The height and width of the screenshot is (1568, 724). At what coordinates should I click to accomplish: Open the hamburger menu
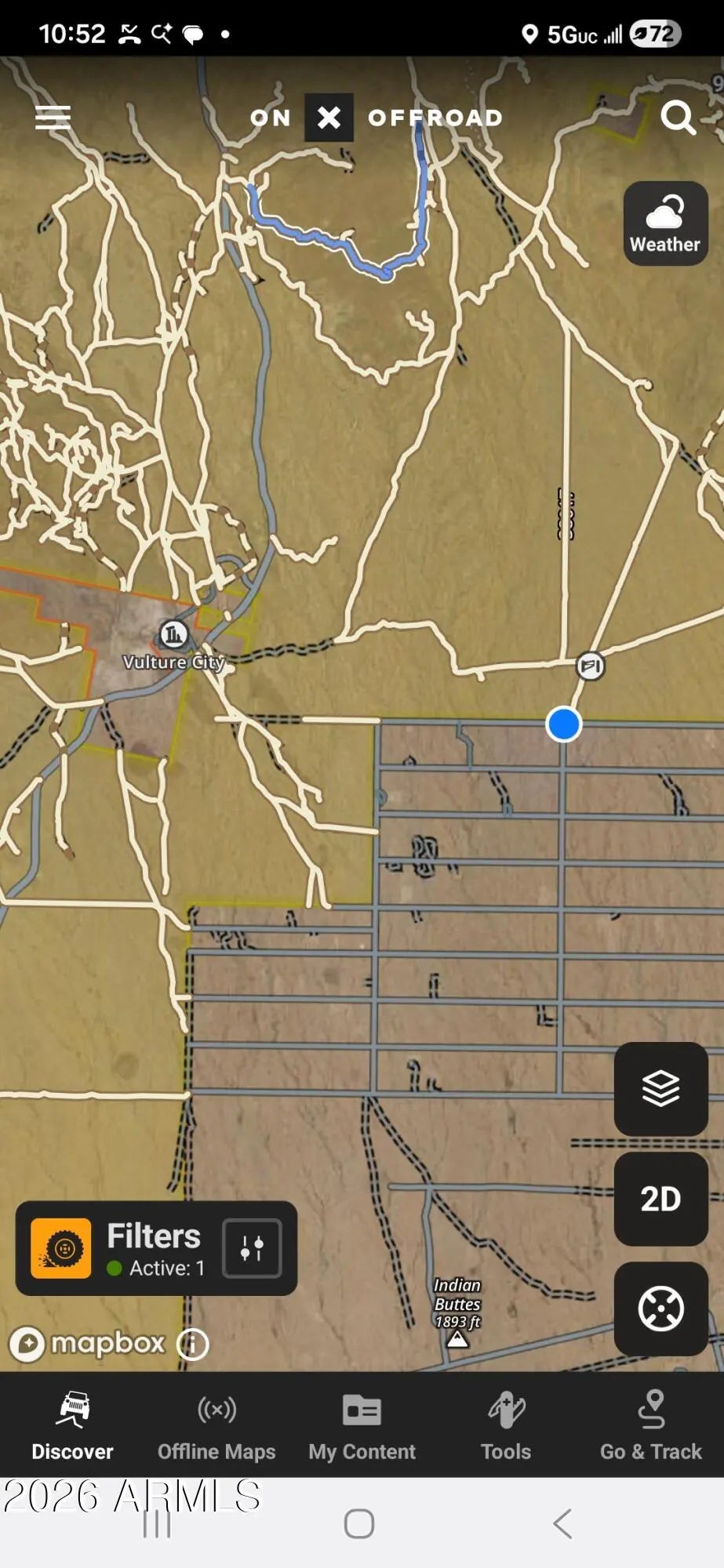tap(53, 118)
